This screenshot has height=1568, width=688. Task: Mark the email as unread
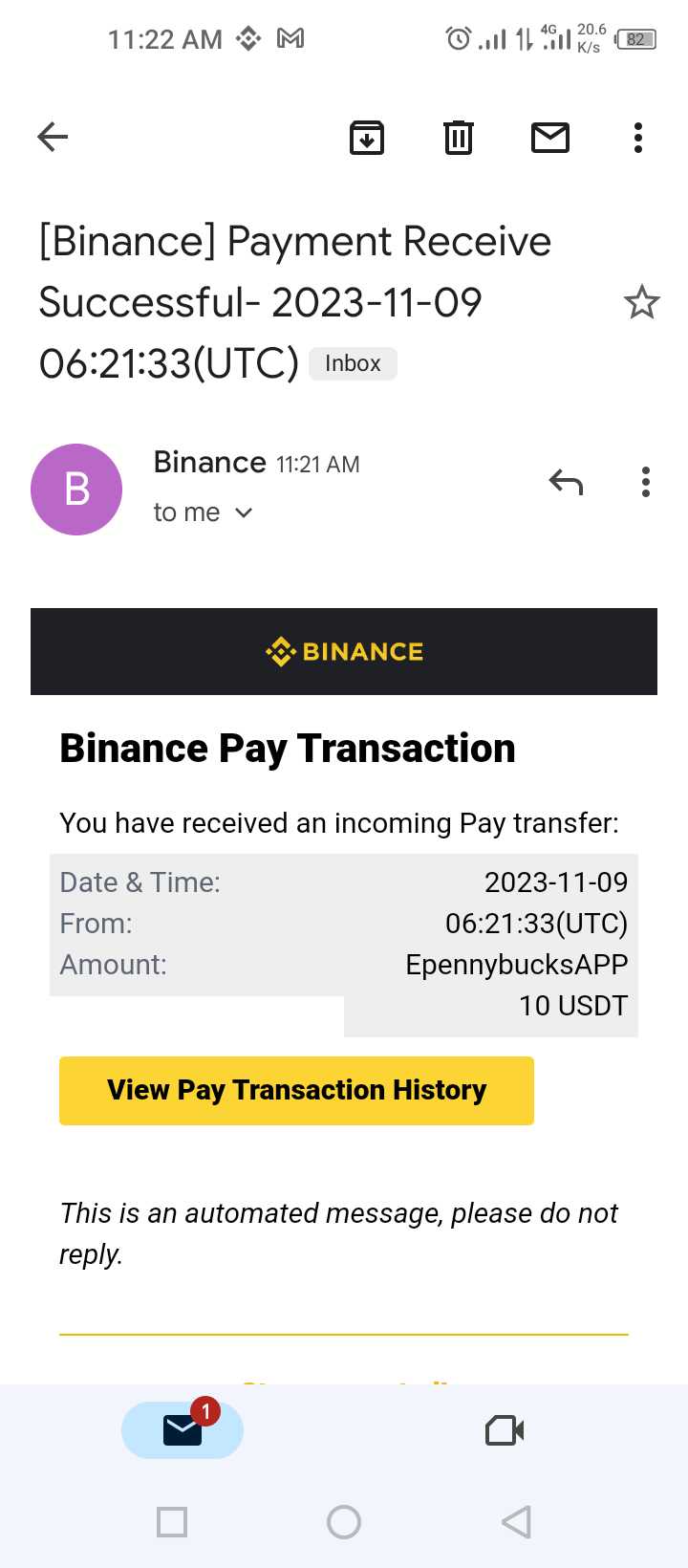[x=550, y=138]
